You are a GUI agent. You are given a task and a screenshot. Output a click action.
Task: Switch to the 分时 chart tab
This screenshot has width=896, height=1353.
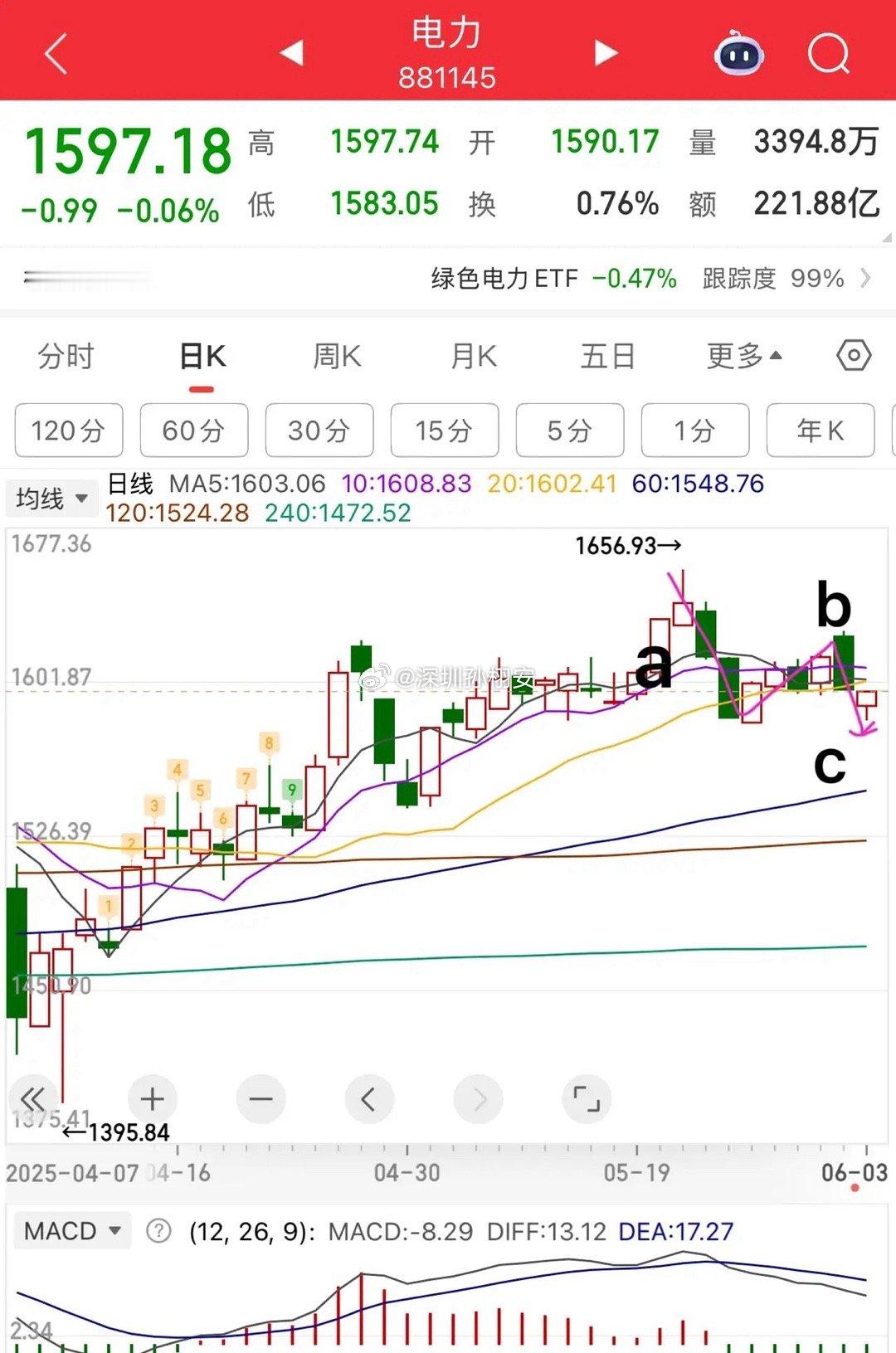coord(66,357)
